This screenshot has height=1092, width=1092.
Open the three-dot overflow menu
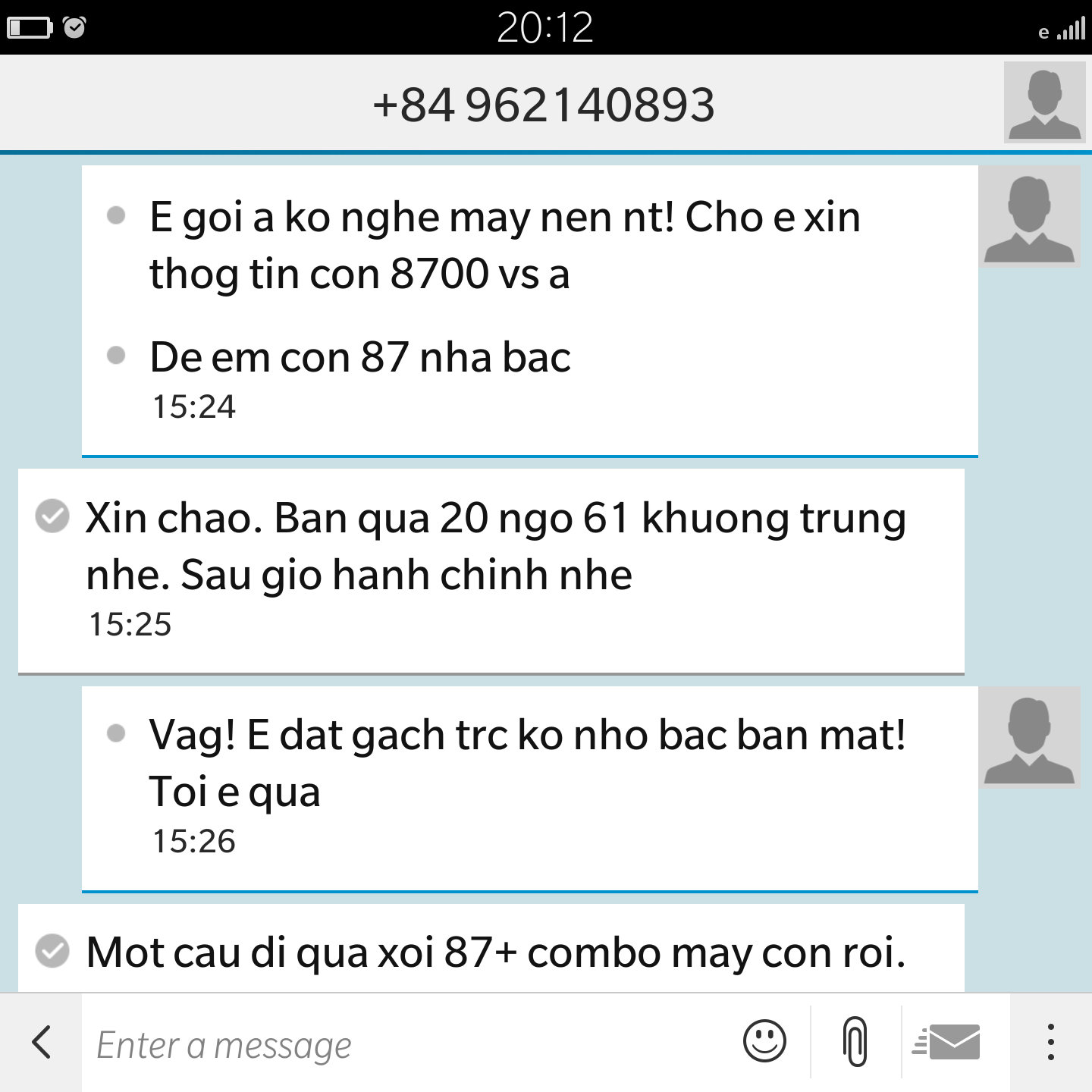click(x=1050, y=1042)
